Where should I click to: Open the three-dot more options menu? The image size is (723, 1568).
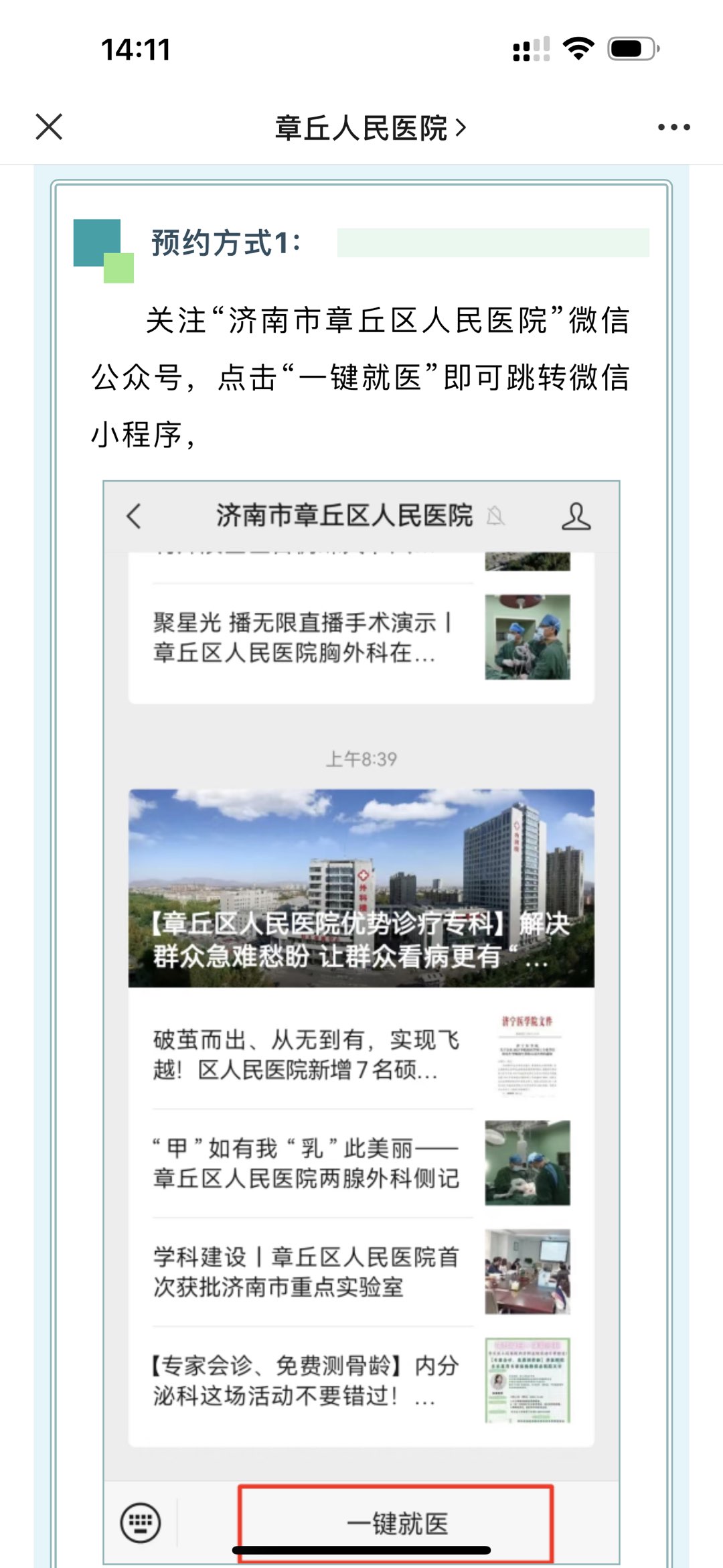click(x=673, y=127)
